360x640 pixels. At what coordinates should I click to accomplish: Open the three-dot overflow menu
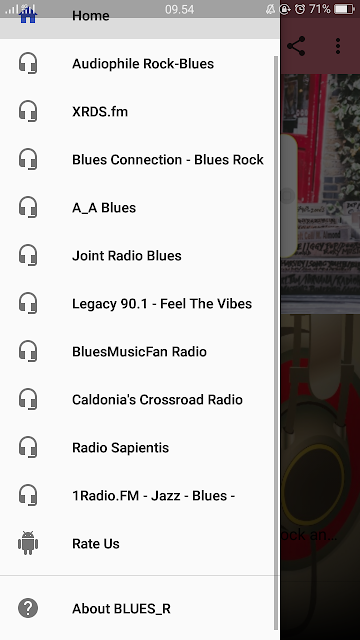pyautogui.click(x=338, y=46)
